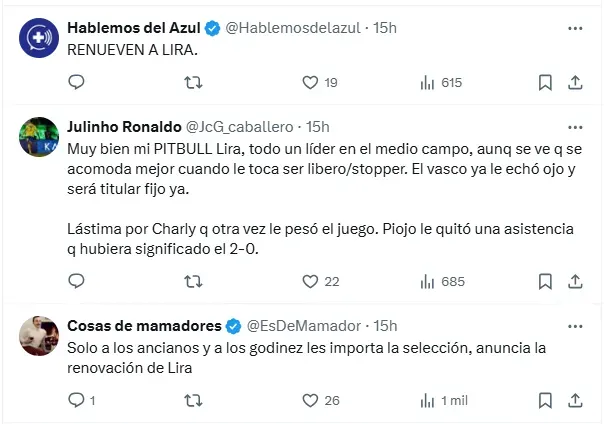Like the Hablemos del Azul tweet
The height and width of the screenshot is (424, 604).
[x=310, y=83]
